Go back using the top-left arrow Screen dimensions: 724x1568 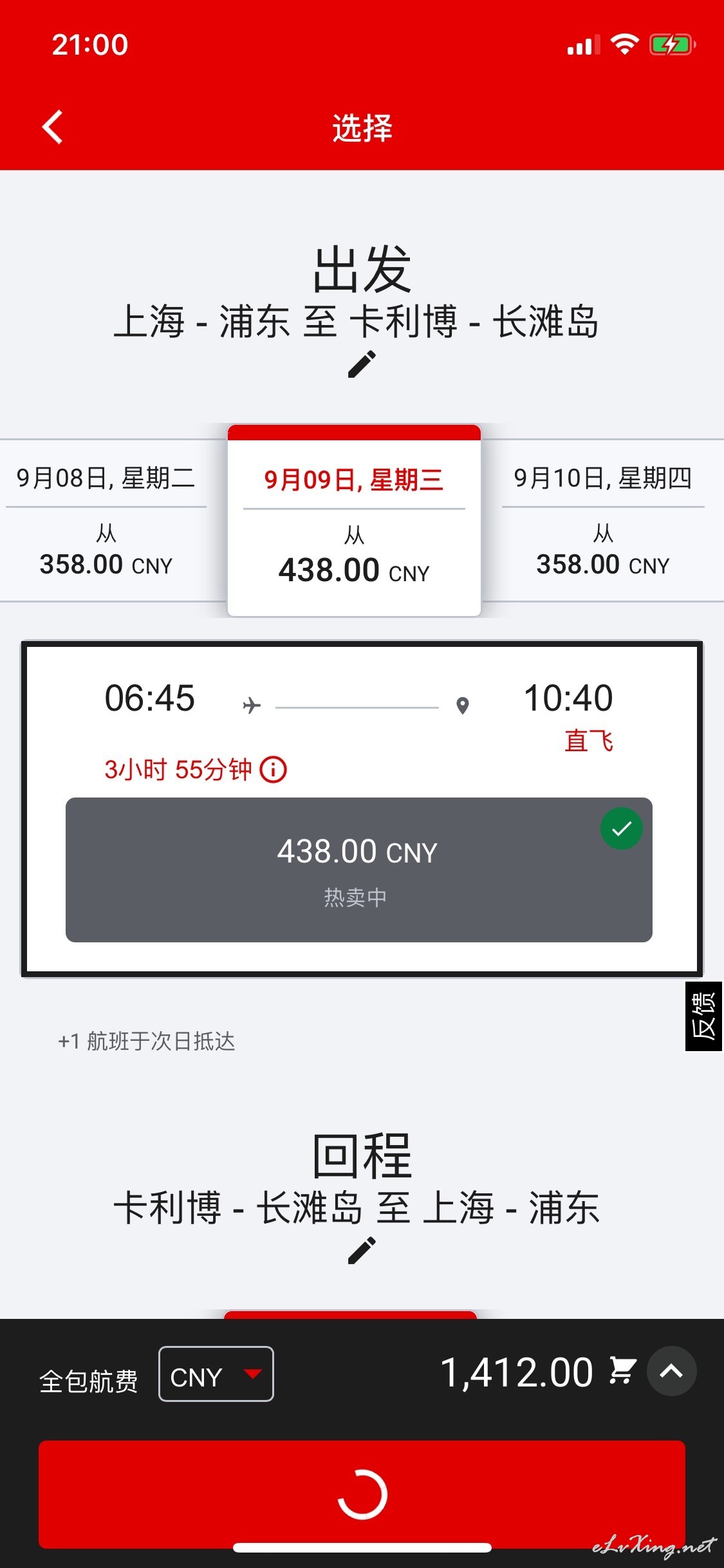coord(53,127)
